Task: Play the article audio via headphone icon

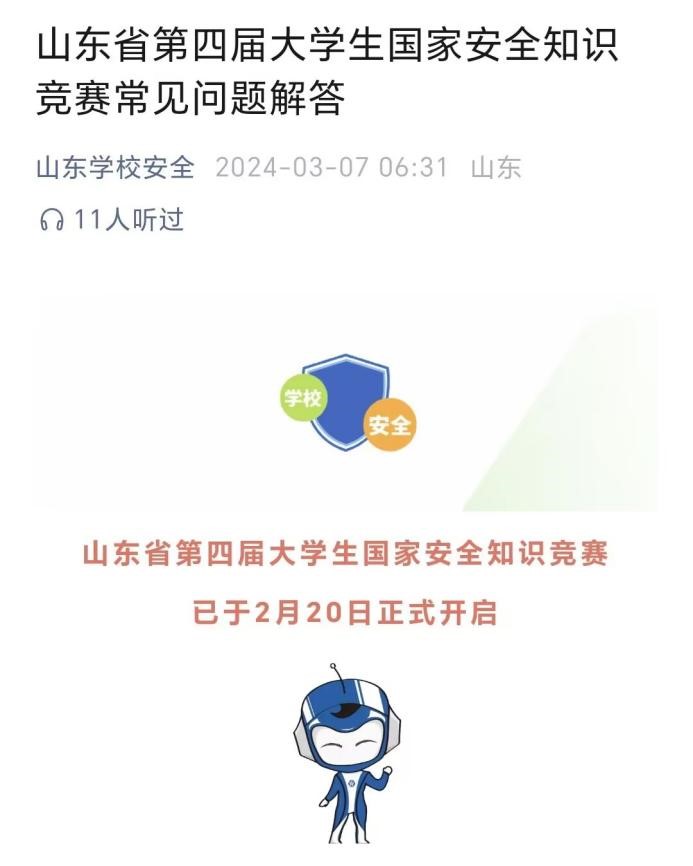Action: (x=52, y=220)
